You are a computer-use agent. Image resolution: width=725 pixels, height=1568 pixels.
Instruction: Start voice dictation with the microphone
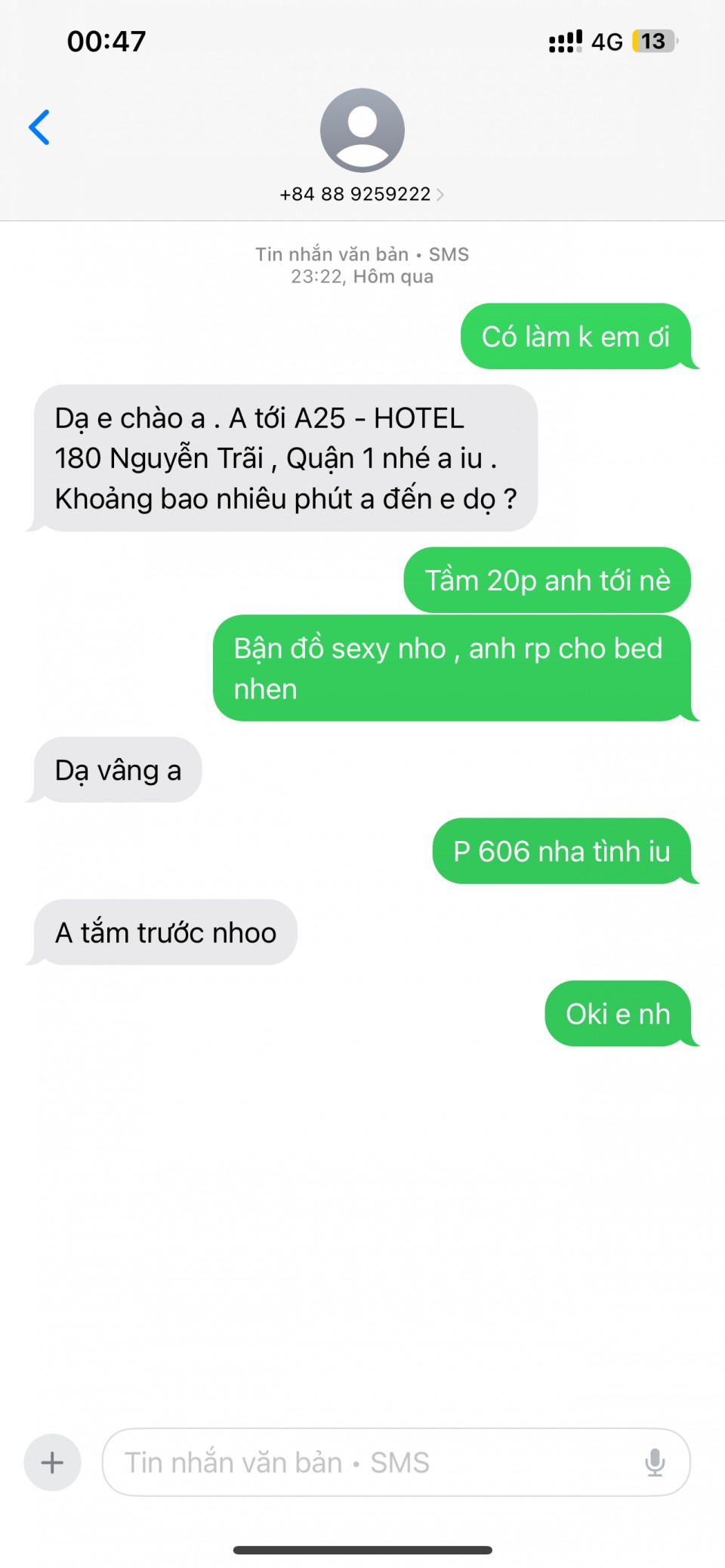[x=655, y=1462]
